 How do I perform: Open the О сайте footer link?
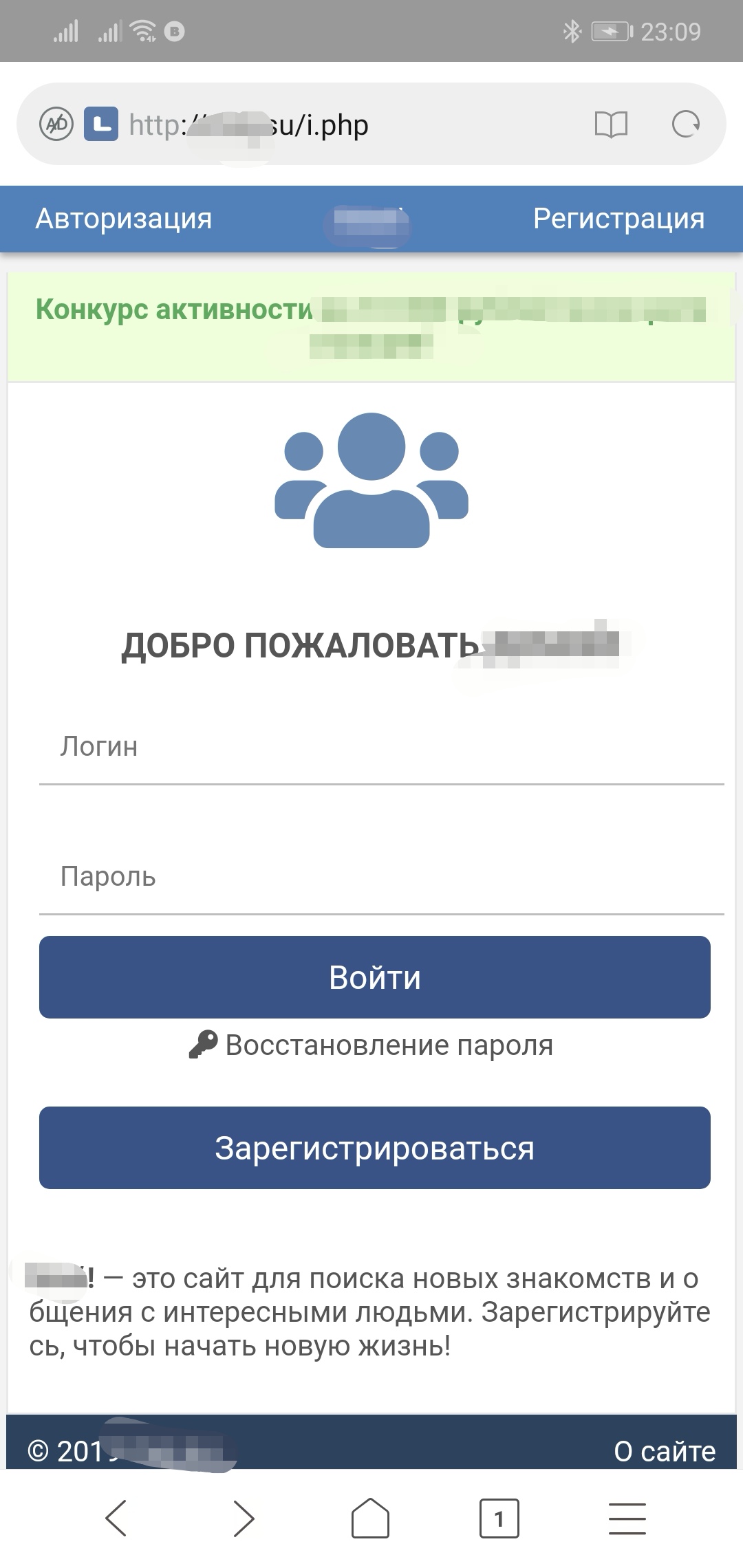pyautogui.click(x=664, y=1451)
